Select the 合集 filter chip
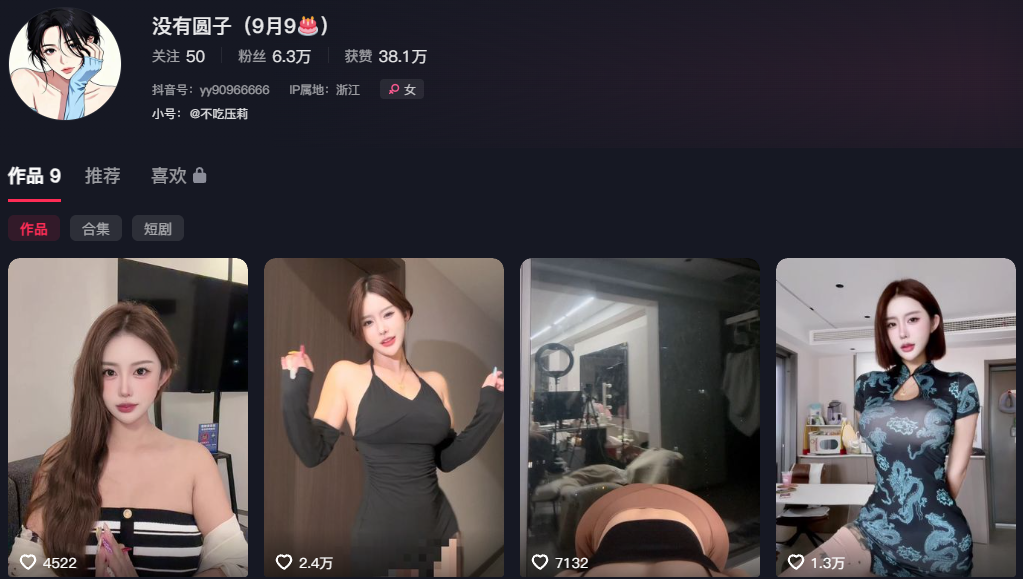This screenshot has height=579, width=1023. point(96,228)
